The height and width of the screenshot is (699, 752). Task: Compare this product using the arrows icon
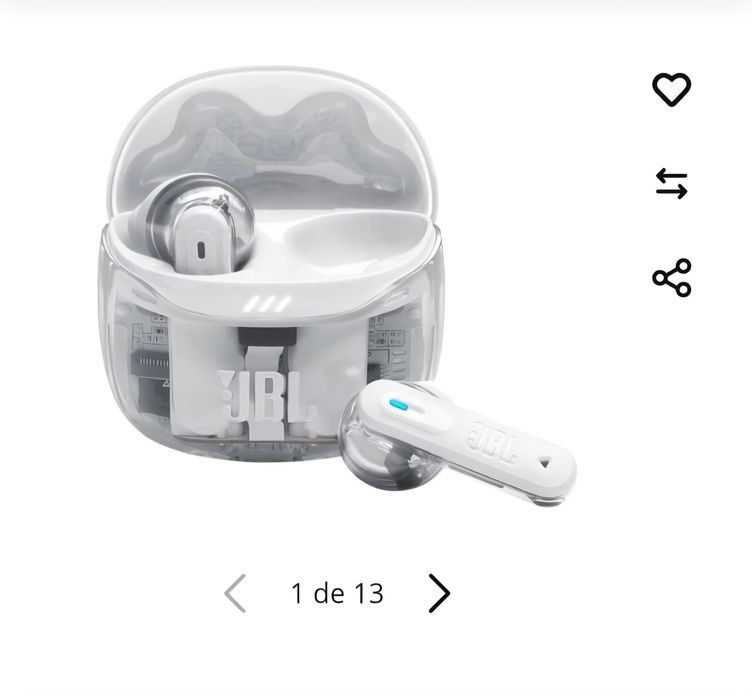click(671, 184)
